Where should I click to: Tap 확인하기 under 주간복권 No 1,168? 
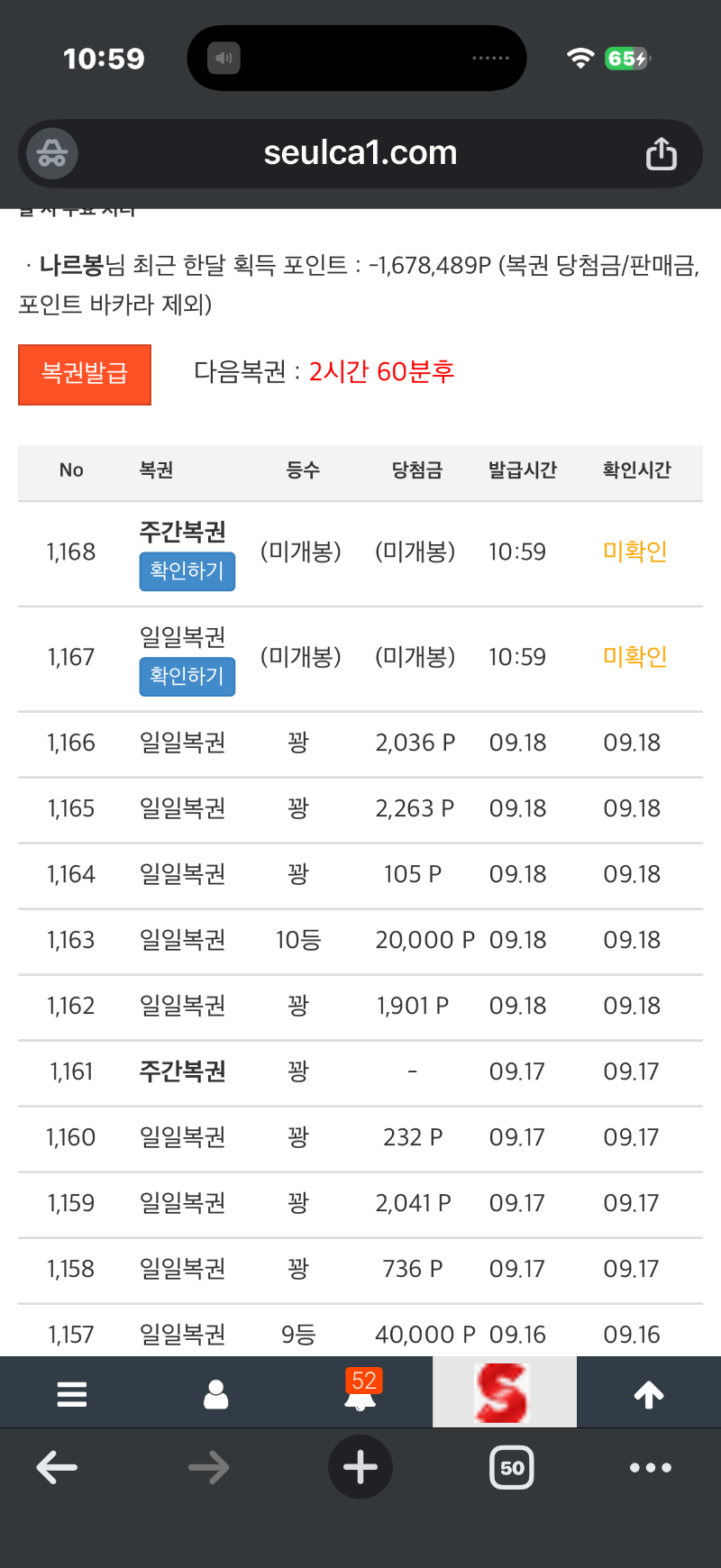[187, 571]
